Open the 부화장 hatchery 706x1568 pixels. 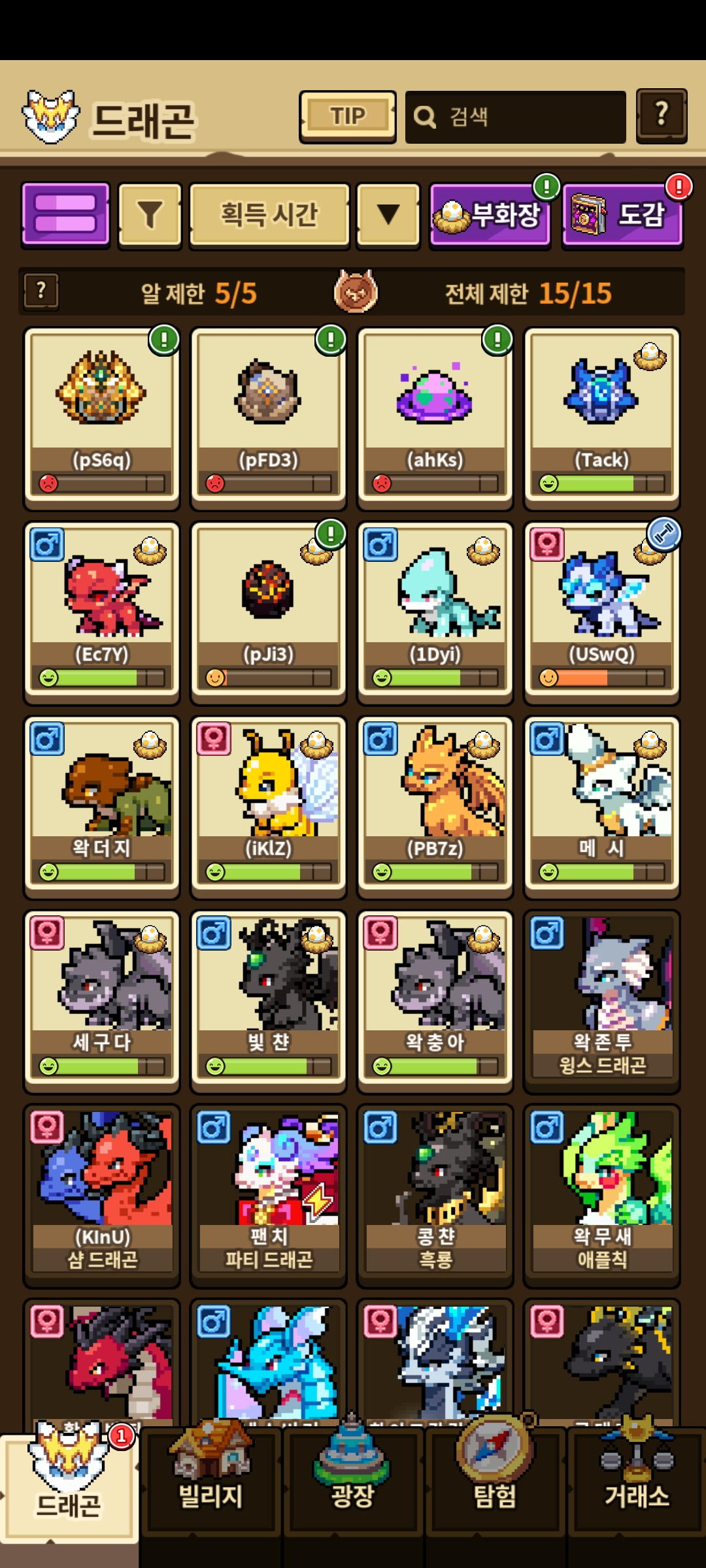click(490, 215)
